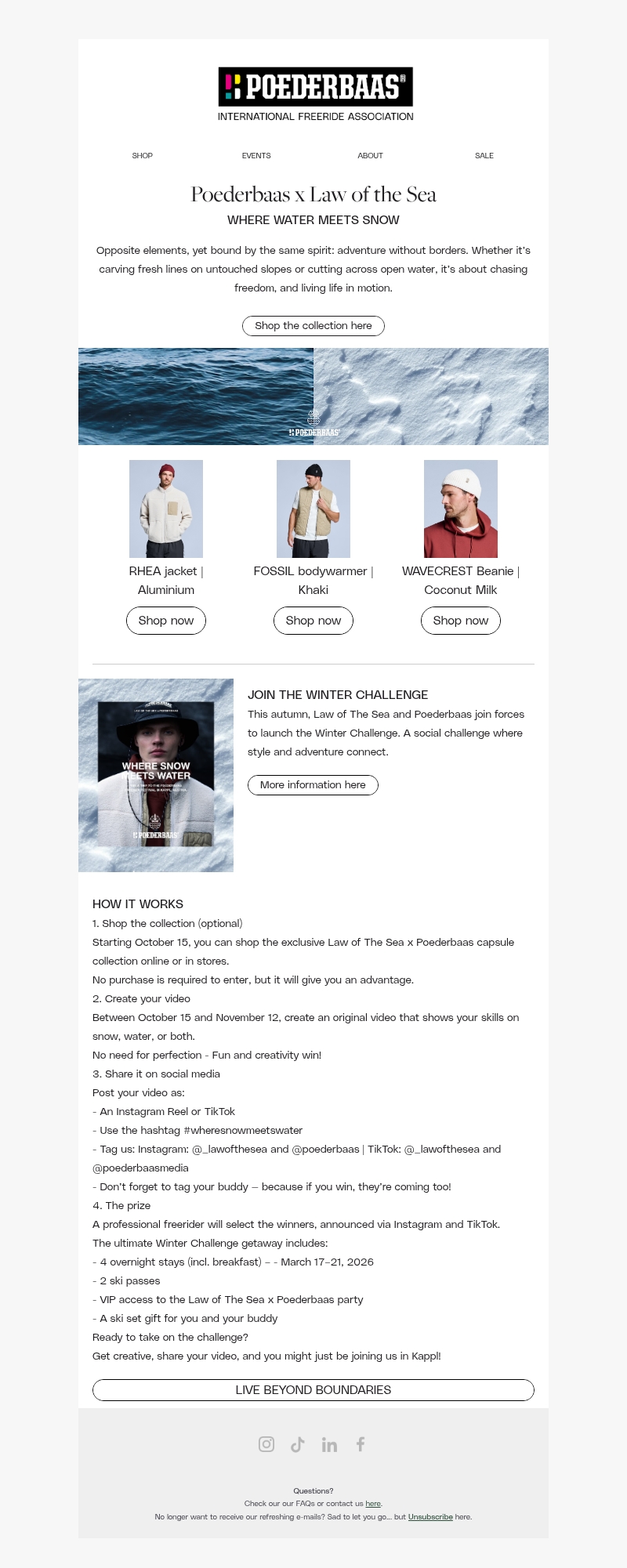
Task: Visit the SALE page
Action: pyautogui.click(x=484, y=156)
